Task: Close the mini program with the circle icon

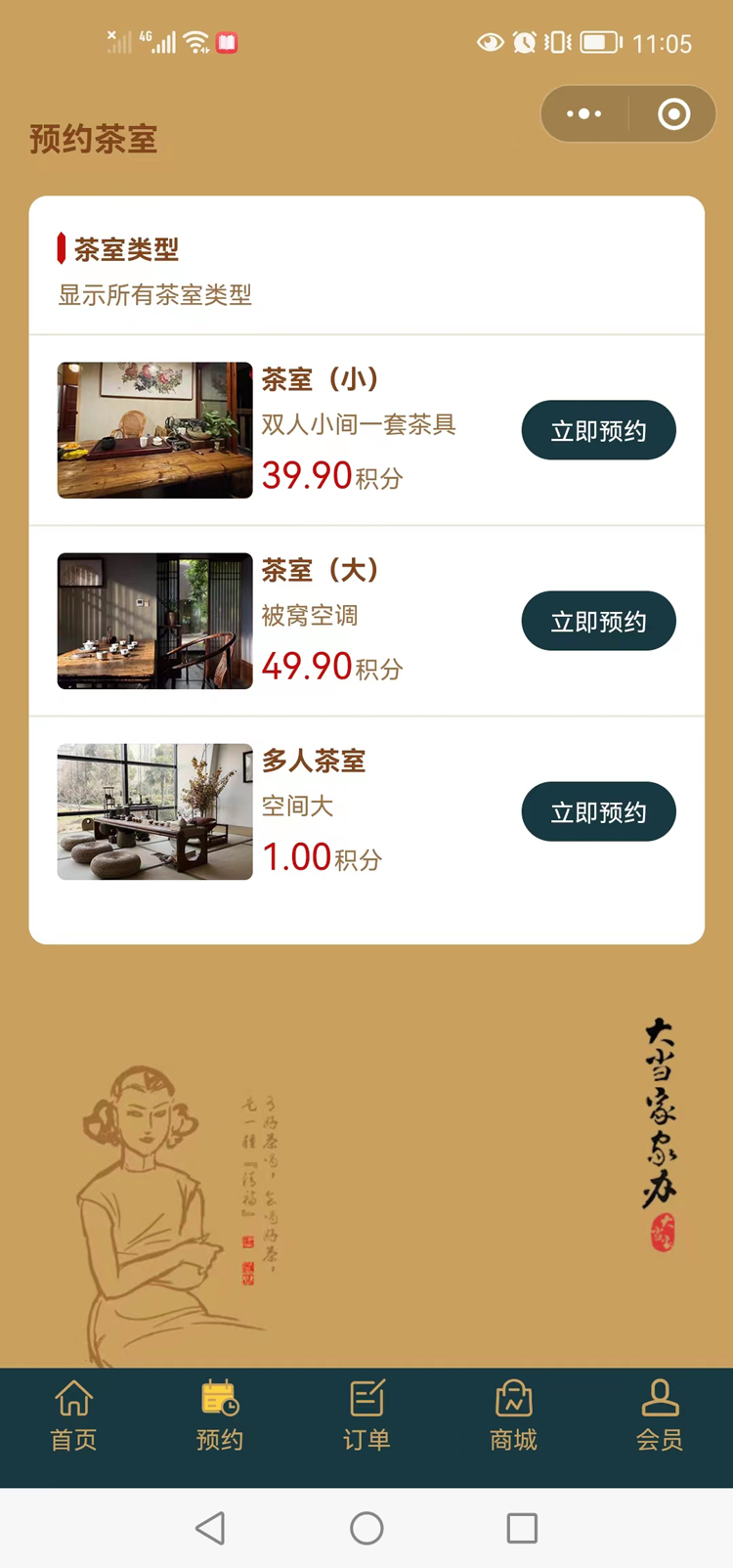Action: (673, 114)
